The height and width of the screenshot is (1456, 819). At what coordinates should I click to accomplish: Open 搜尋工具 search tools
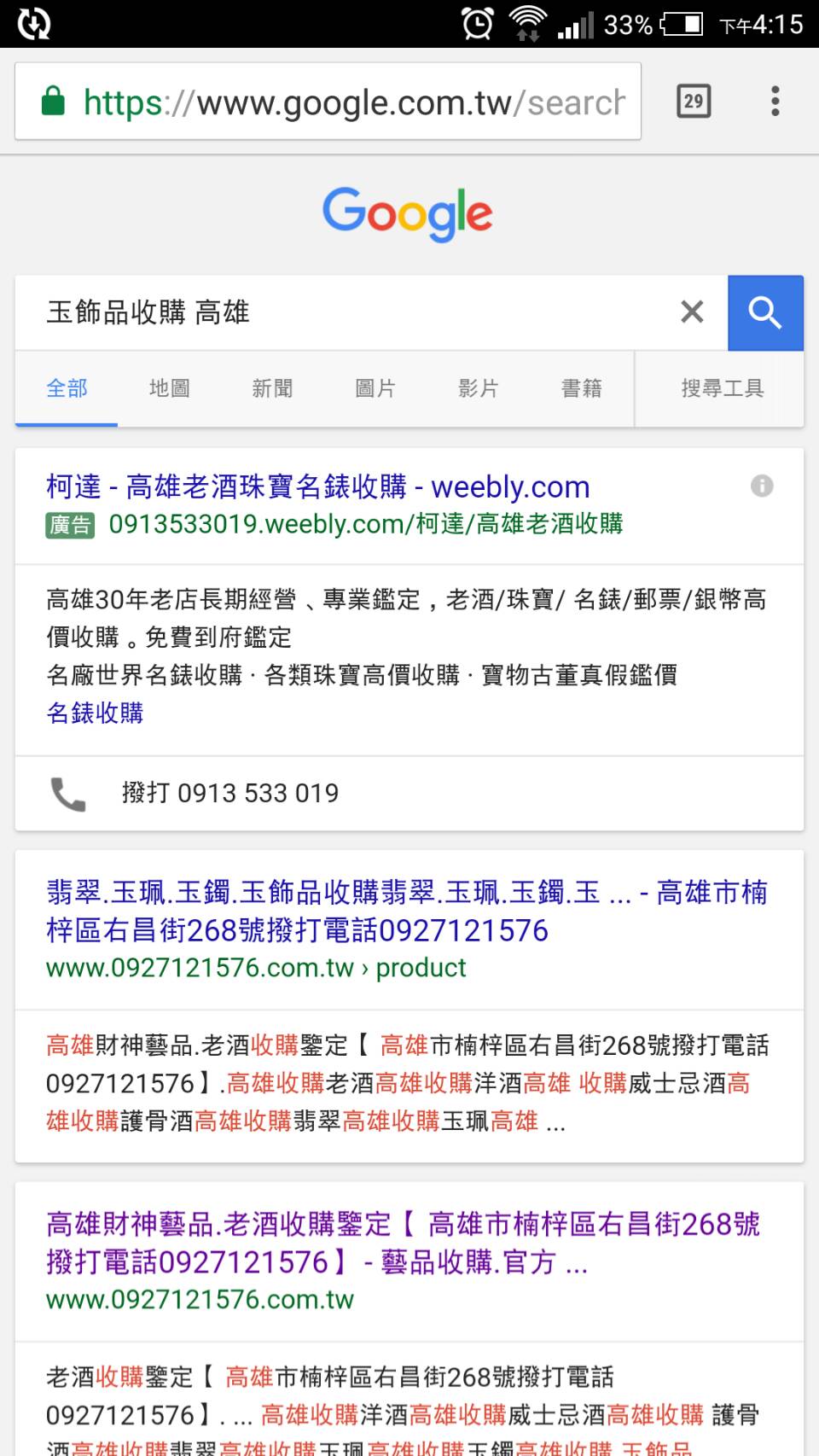coord(722,388)
